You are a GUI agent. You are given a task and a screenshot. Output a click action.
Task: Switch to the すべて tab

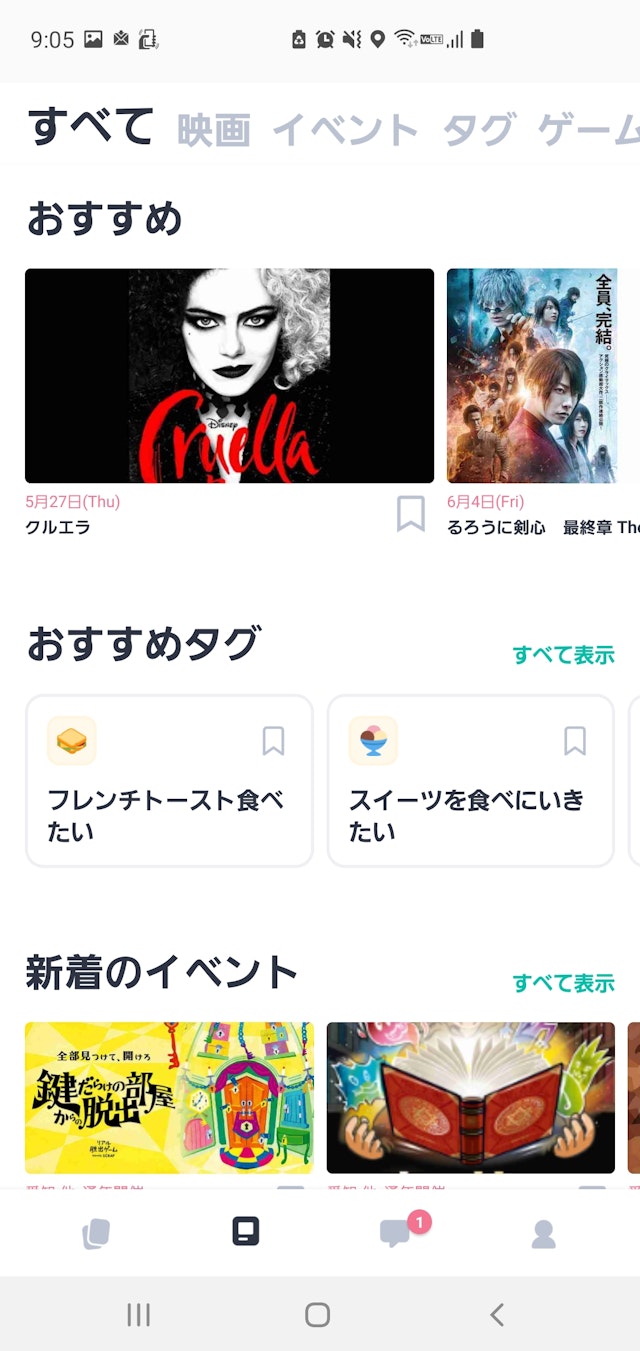[x=91, y=128]
